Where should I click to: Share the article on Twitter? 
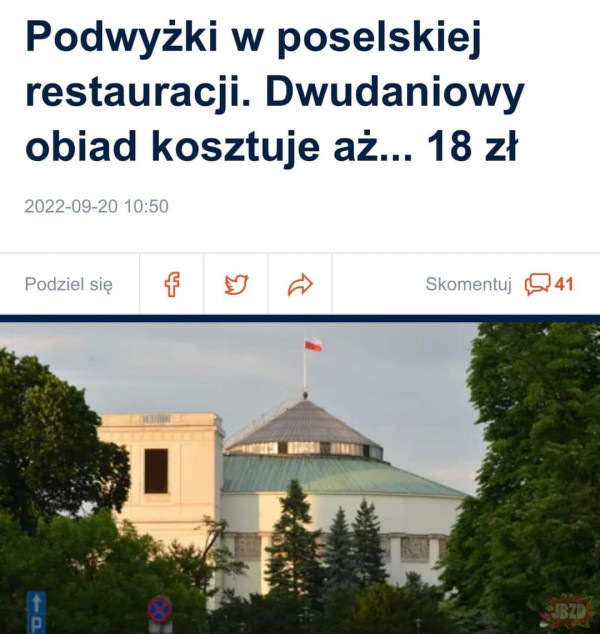pos(236,285)
